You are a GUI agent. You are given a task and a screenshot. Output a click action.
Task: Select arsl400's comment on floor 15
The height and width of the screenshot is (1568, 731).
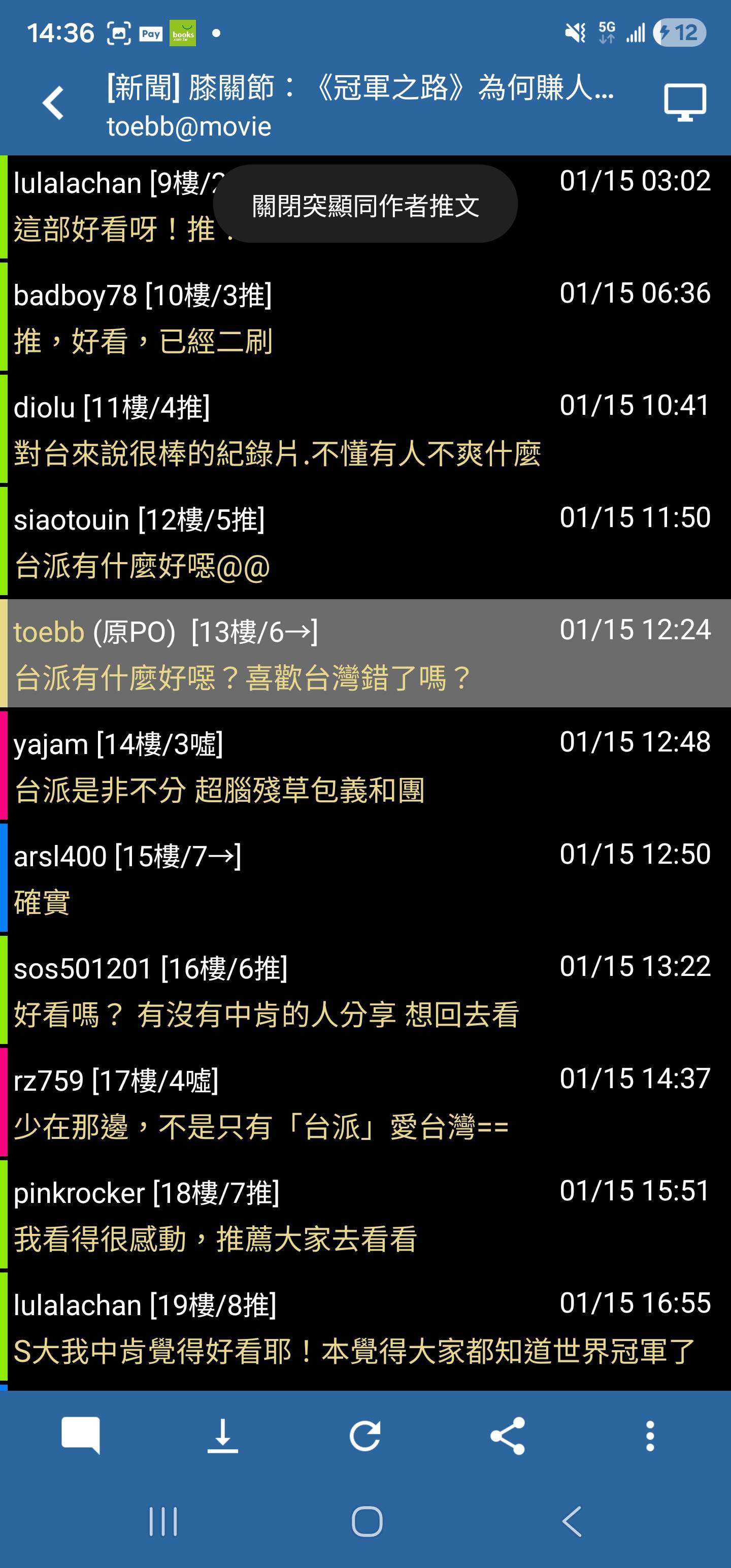pyautogui.click(x=365, y=878)
